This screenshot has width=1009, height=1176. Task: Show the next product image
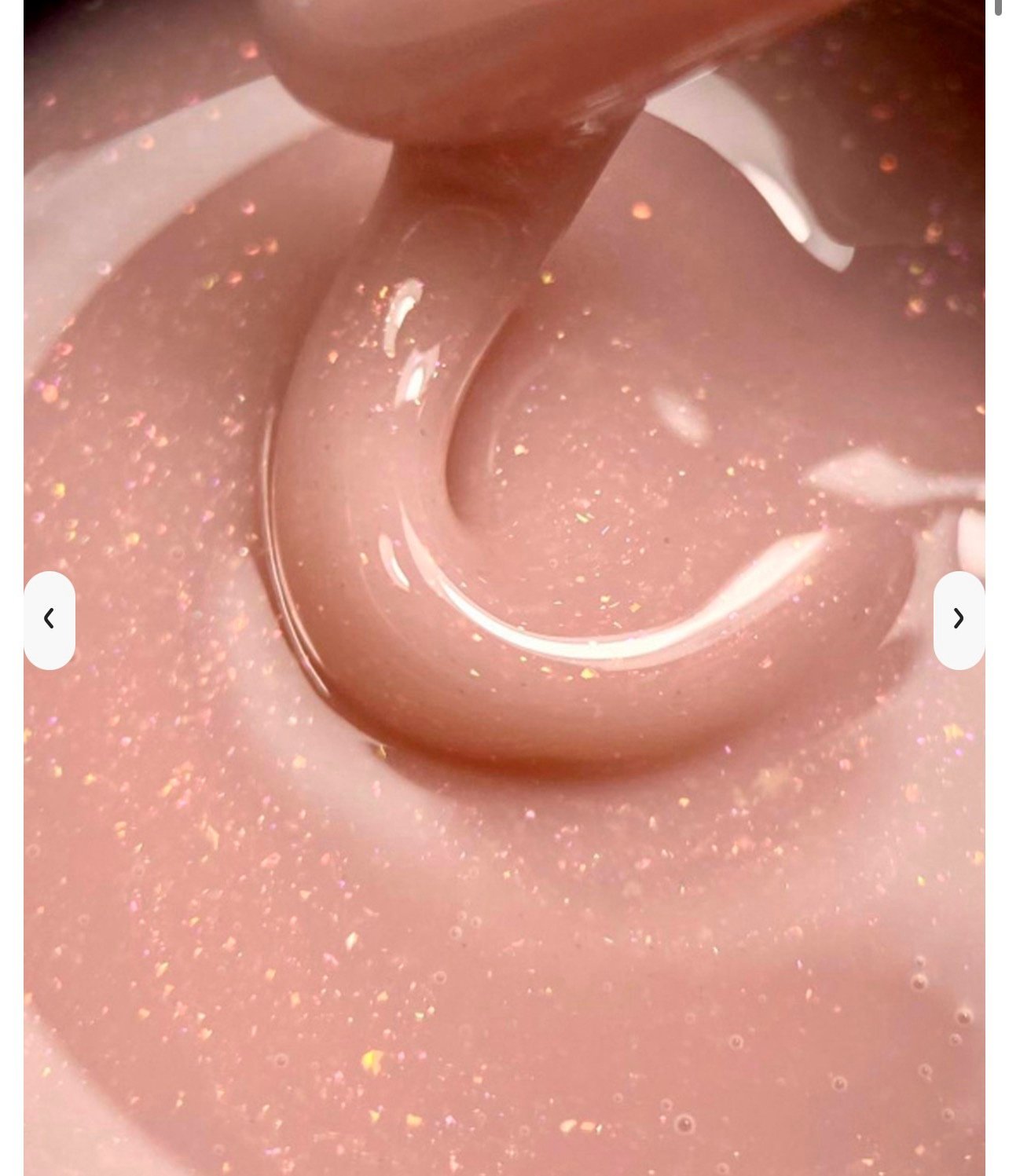tap(958, 620)
